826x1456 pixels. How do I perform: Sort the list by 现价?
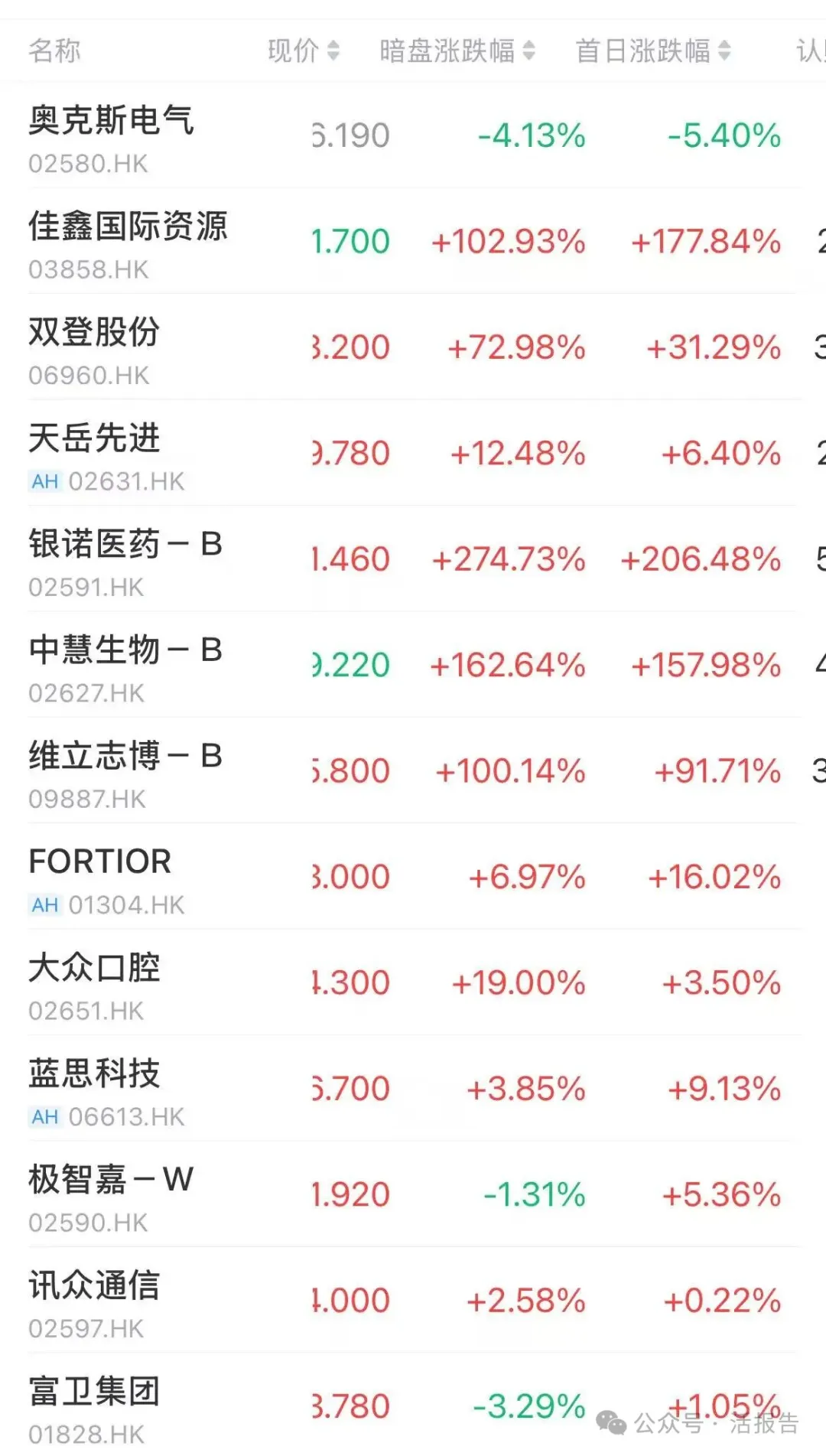(303, 50)
